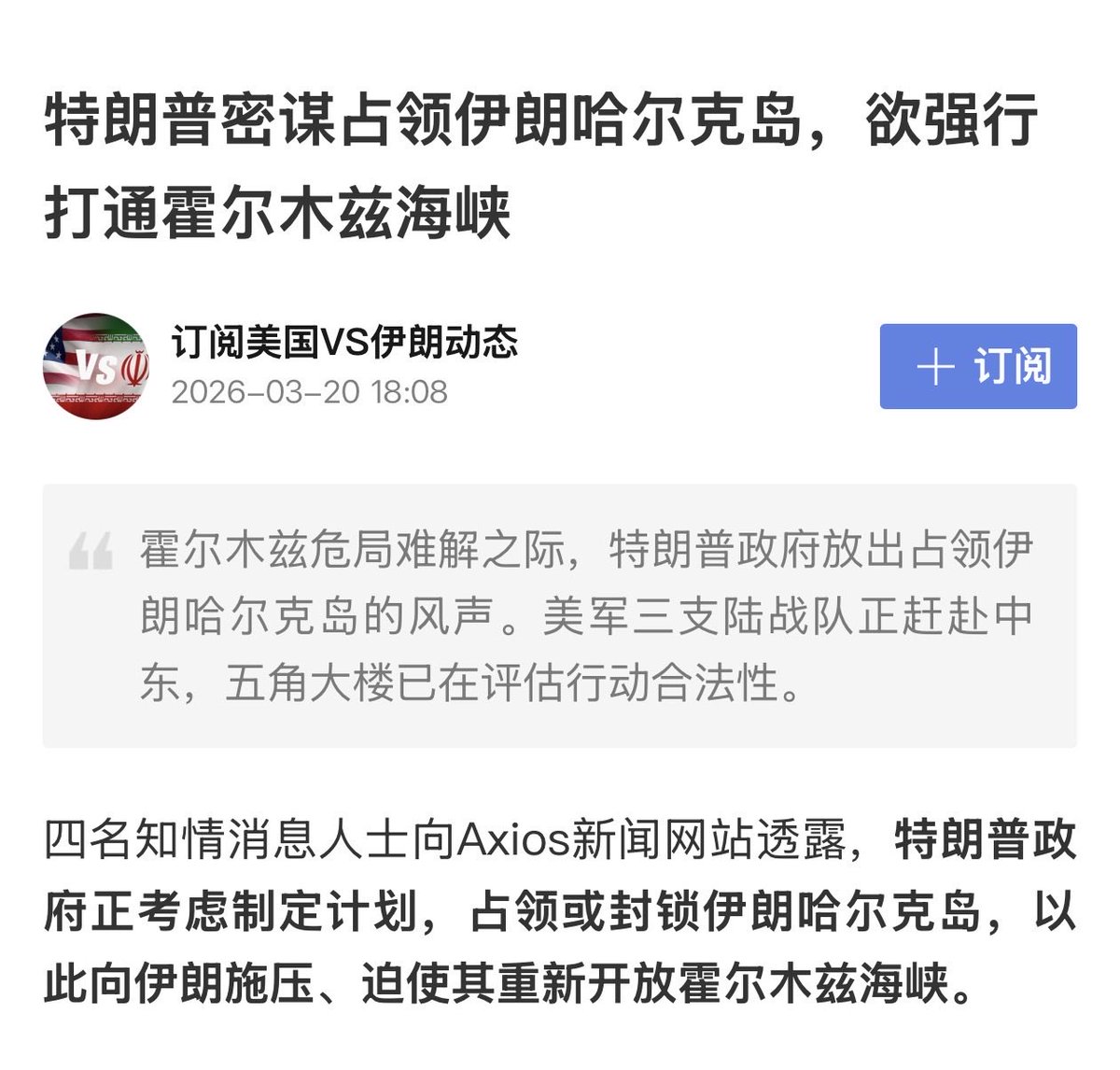This screenshot has height=1070, width=1120.
Task: Open the 订阅美国VS伊朗动态 channel avatar
Action: [96, 366]
